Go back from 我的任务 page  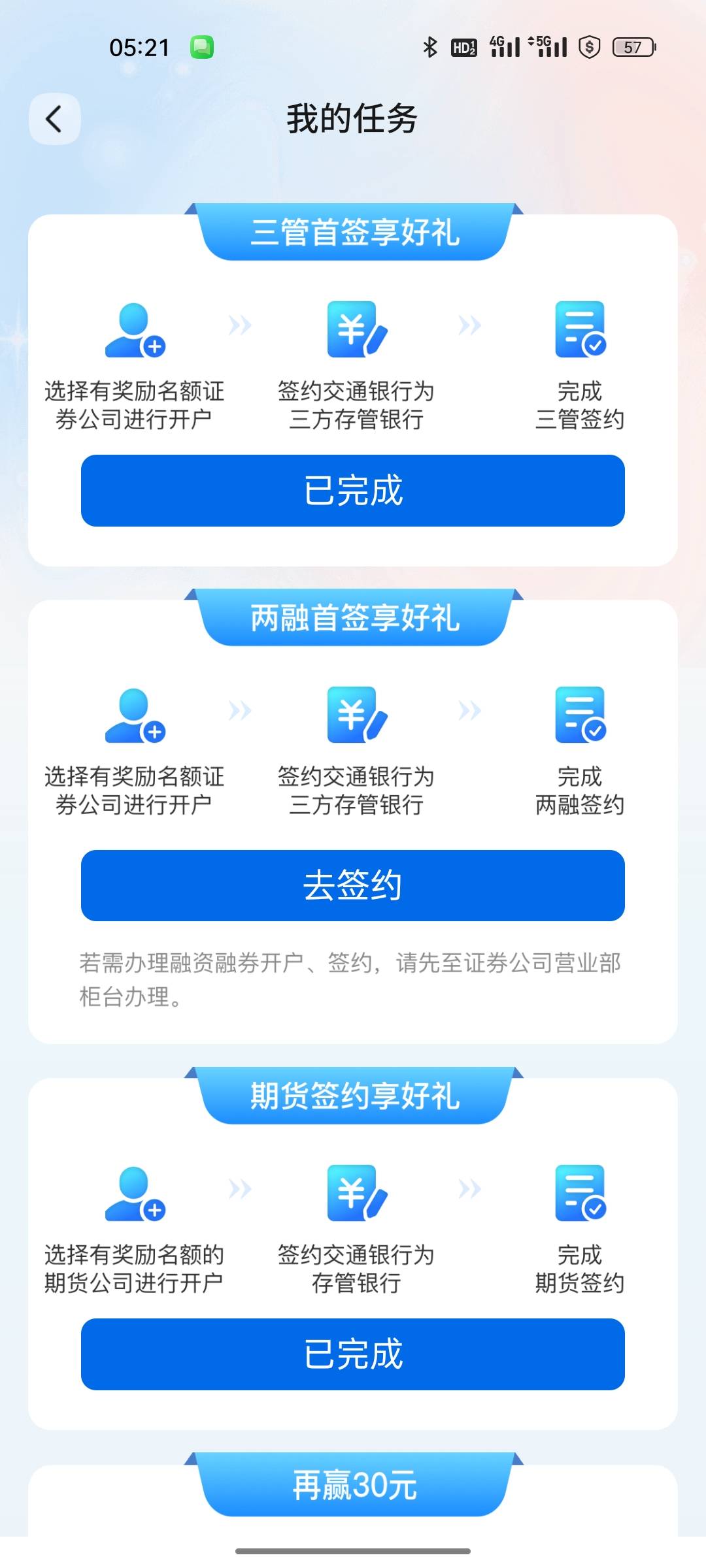[x=55, y=119]
